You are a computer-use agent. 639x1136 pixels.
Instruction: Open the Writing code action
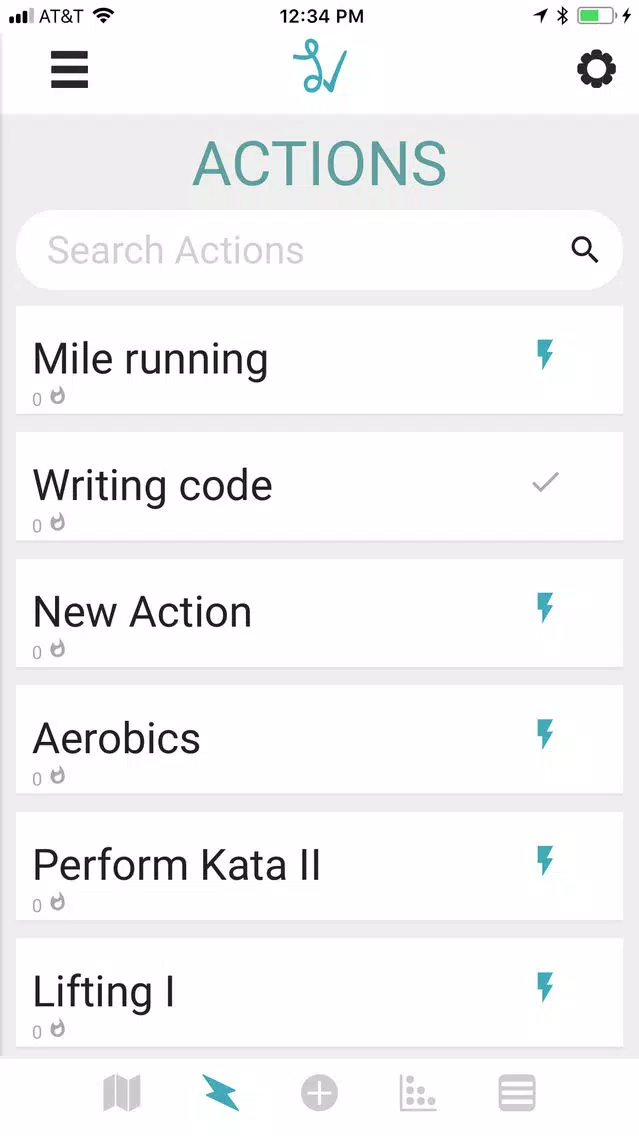pyautogui.click(x=319, y=486)
